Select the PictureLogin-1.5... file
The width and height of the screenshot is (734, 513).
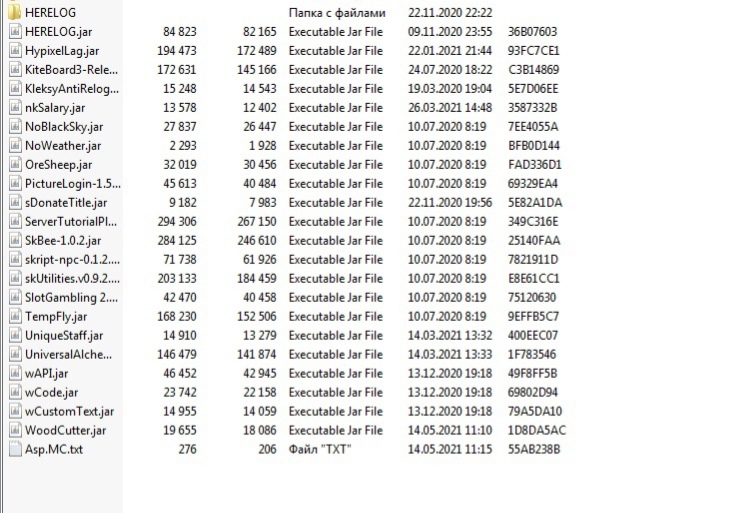(70, 184)
